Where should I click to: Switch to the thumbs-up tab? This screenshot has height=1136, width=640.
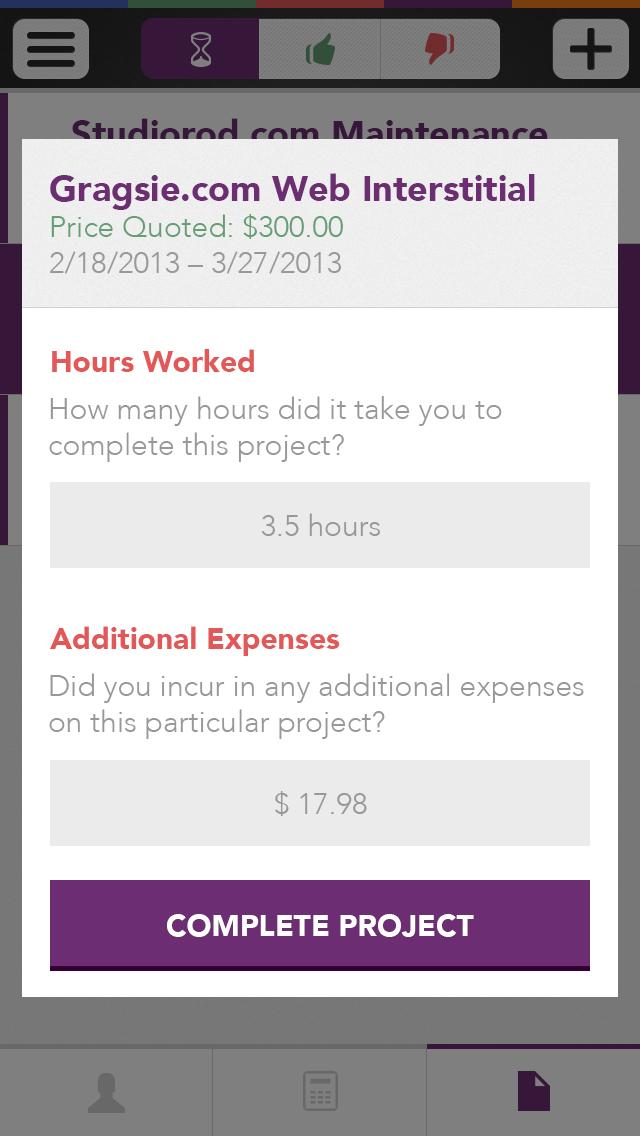pos(320,49)
